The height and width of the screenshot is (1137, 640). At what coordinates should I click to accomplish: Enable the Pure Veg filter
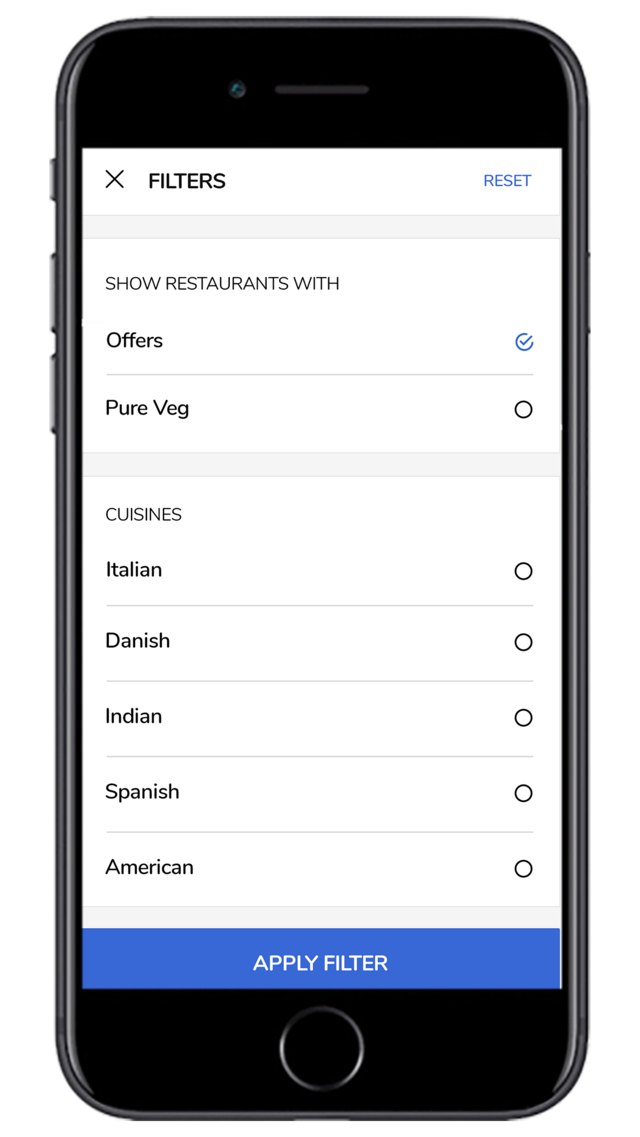tap(523, 410)
